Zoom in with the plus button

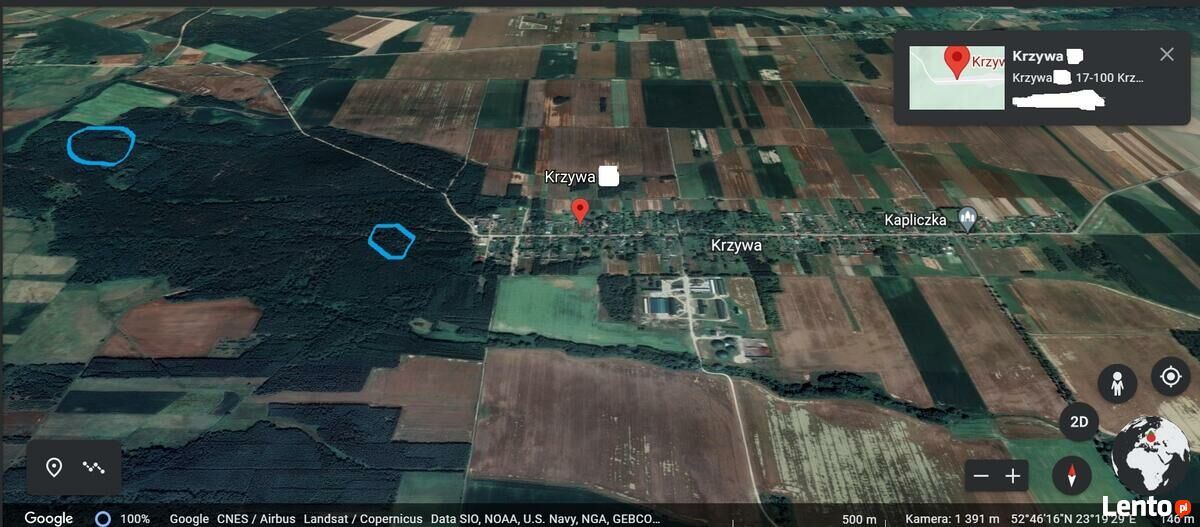click(x=1014, y=476)
